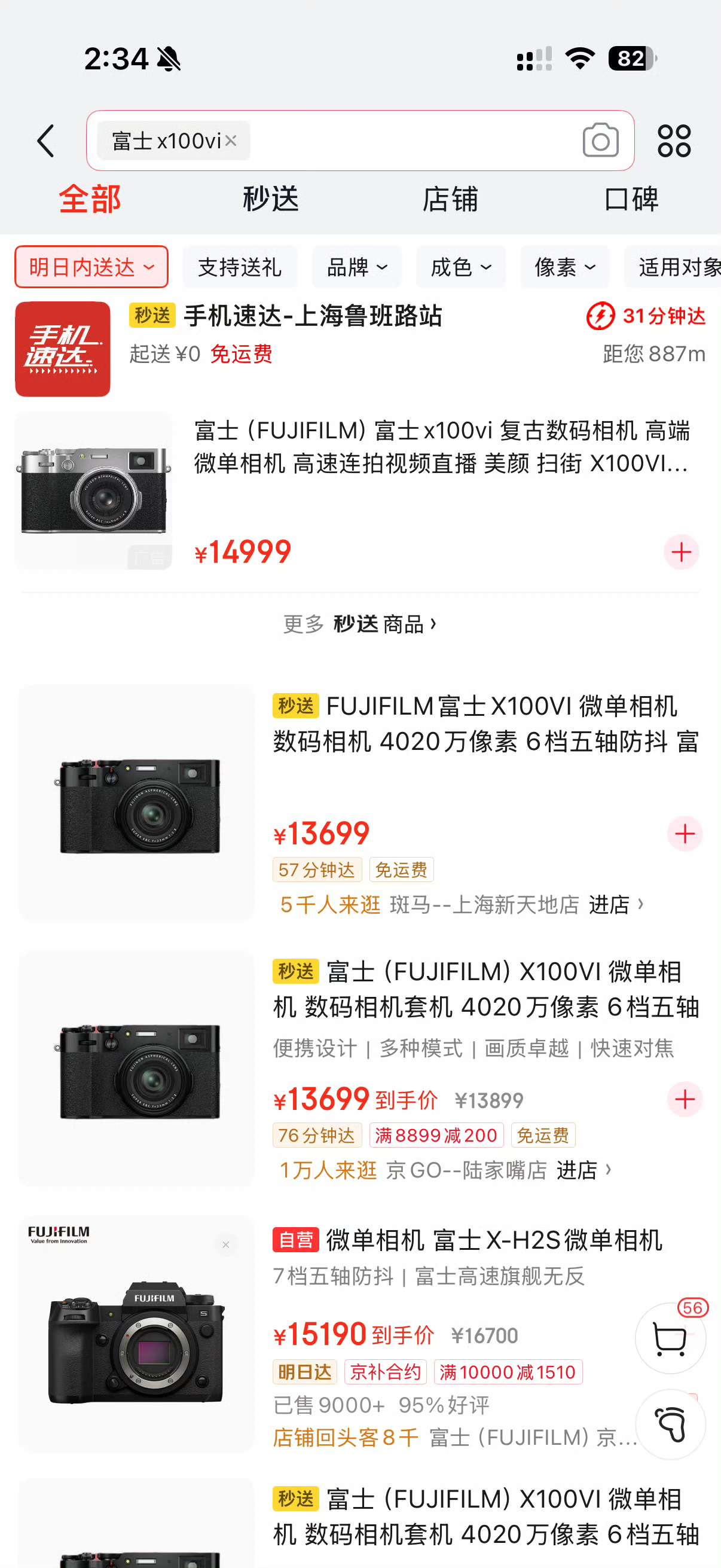Enter the 斑马--上海新天地店 store
The height and width of the screenshot is (1568, 721).
click(x=615, y=905)
